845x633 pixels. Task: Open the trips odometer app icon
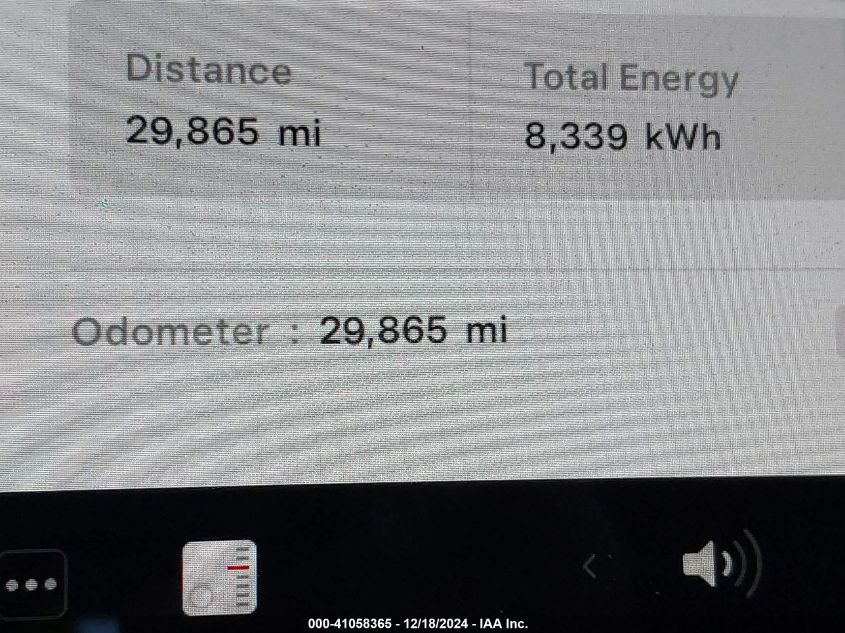point(219,577)
